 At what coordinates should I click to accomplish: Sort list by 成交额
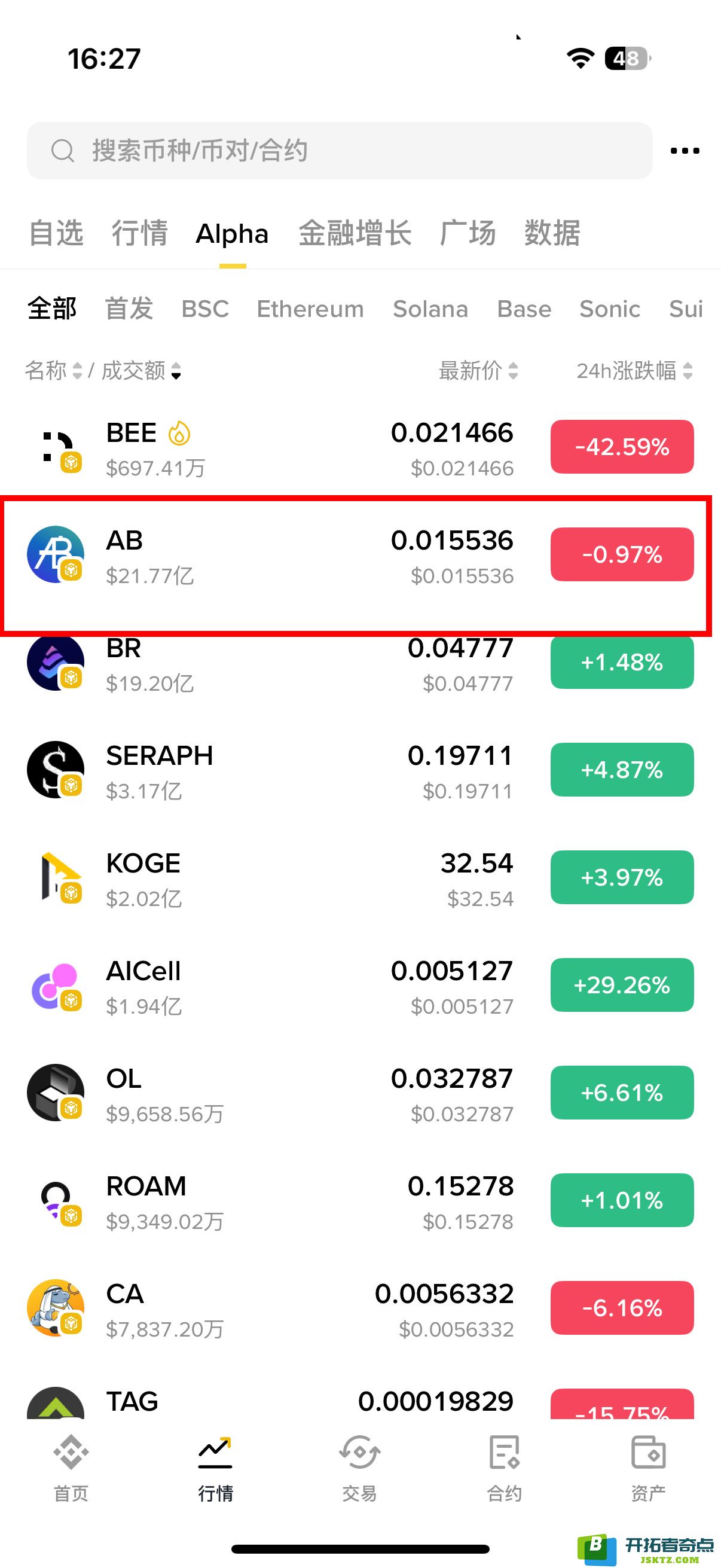142,370
